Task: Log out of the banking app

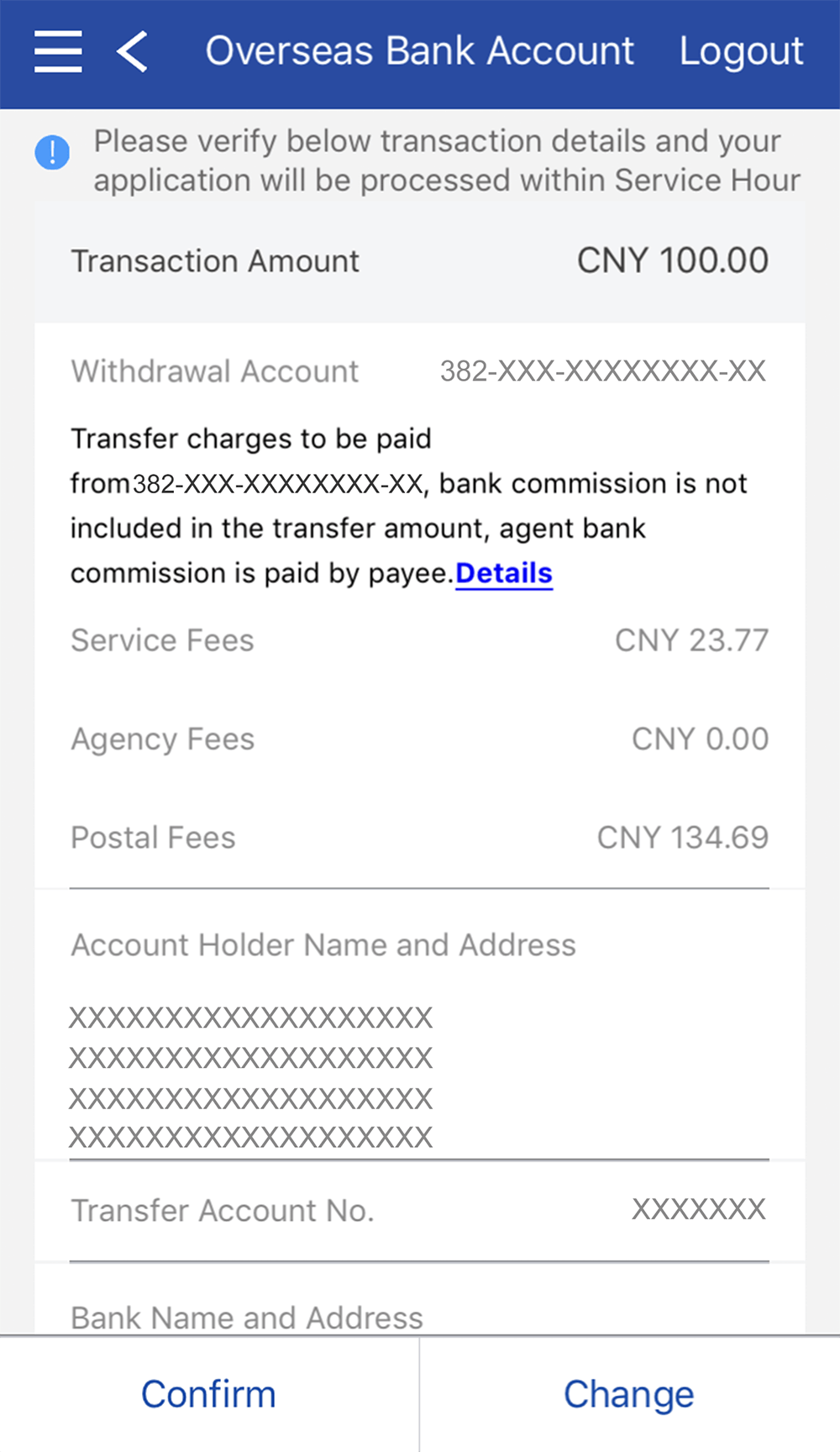Action: [x=741, y=51]
